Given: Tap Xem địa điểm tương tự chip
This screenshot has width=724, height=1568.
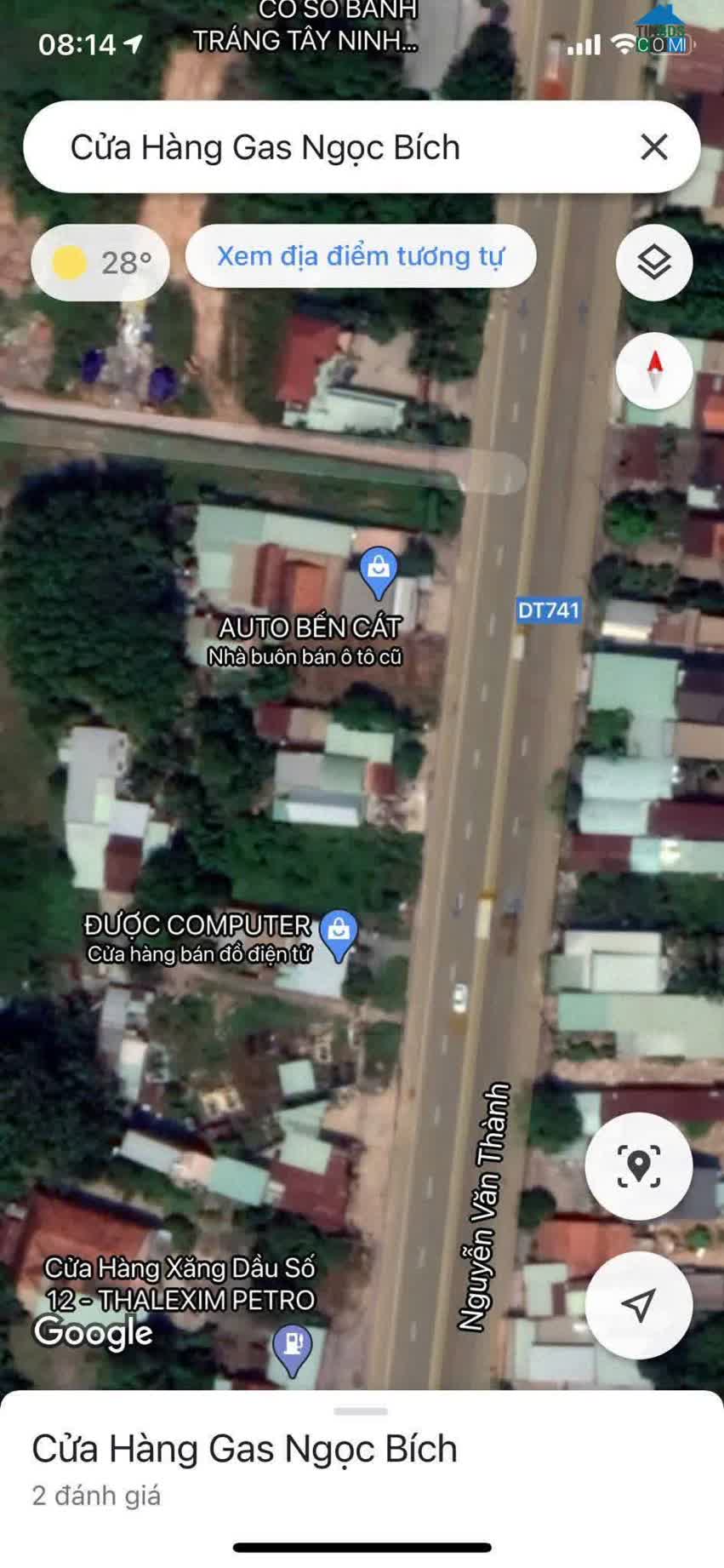Looking at the screenshot, I should (361, 256).
